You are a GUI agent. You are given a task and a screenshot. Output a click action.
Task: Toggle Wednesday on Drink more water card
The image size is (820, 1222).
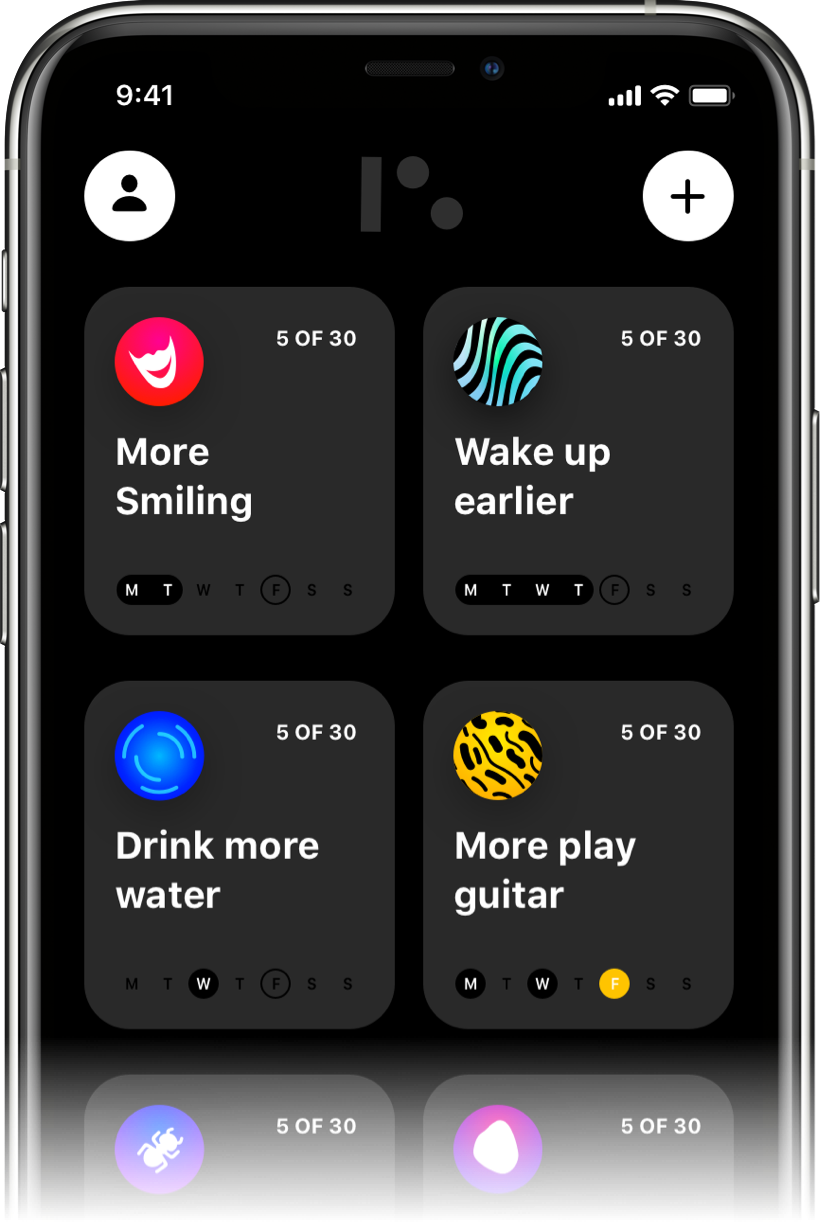[x=203, y=984]
